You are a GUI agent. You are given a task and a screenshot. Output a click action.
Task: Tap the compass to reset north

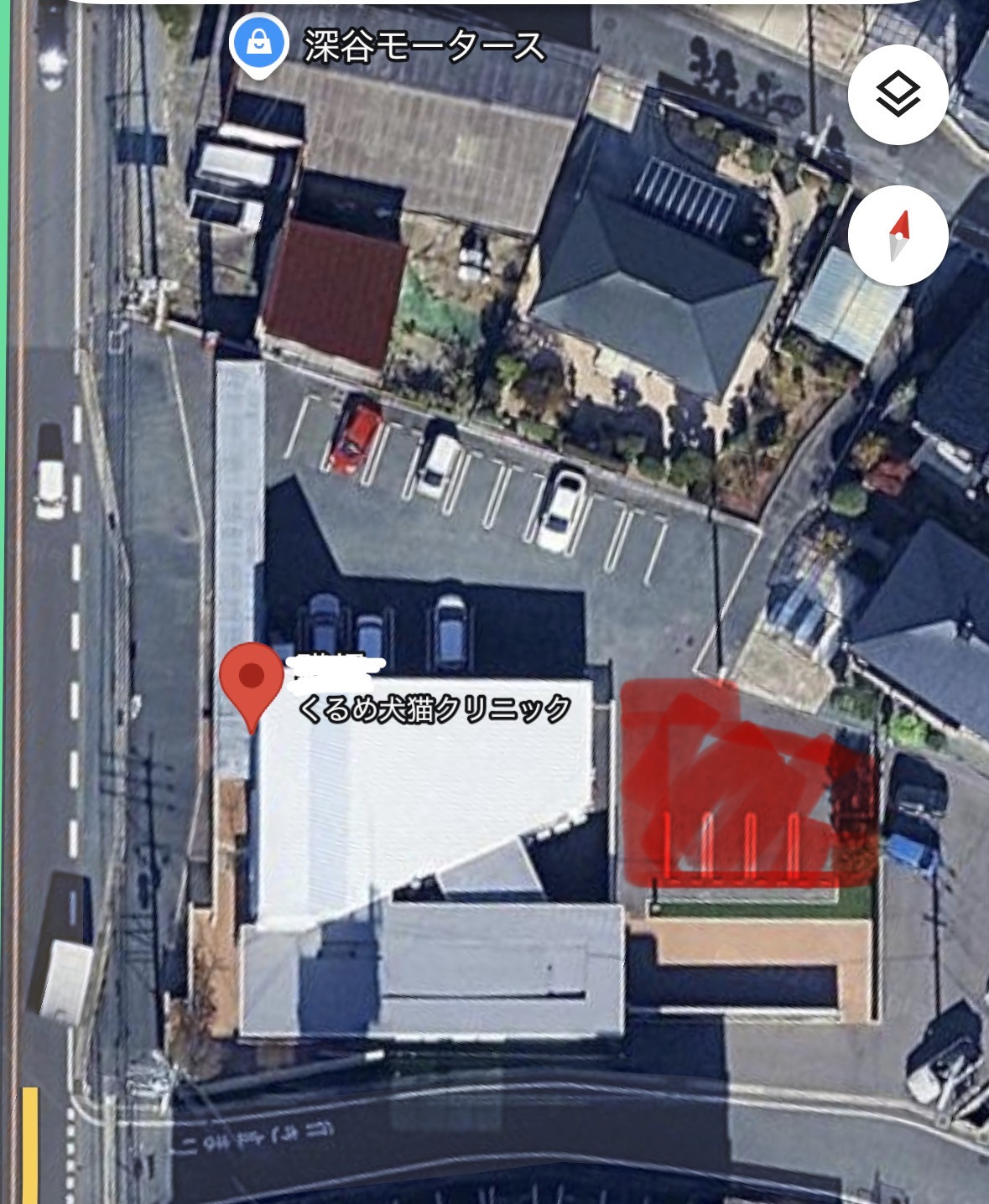(898, 236)
